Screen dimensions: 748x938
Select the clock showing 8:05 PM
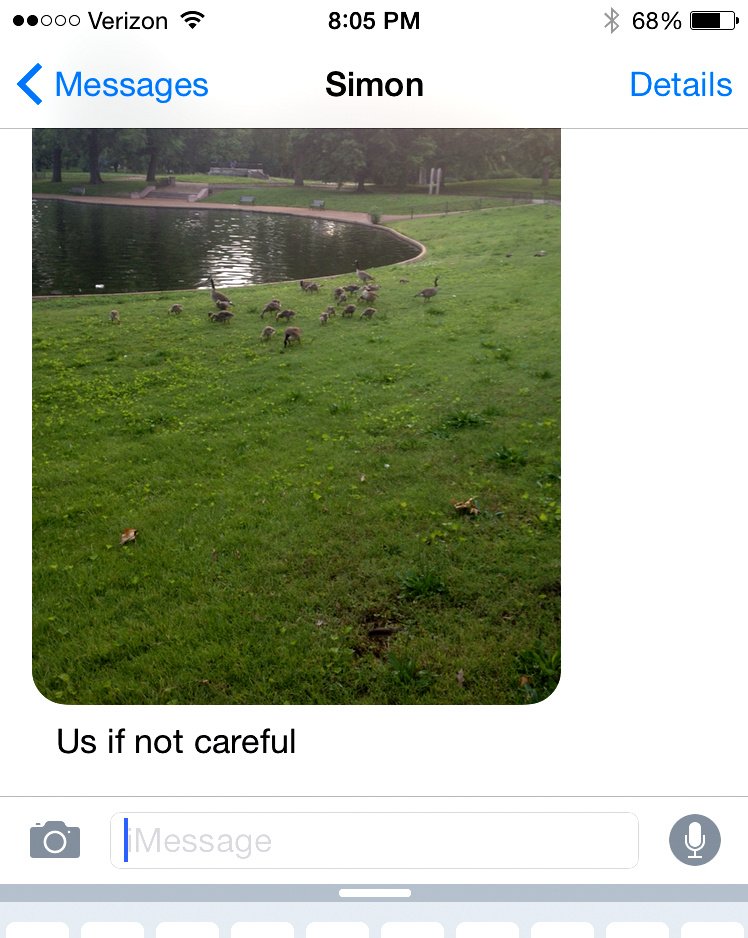point(374,20)
